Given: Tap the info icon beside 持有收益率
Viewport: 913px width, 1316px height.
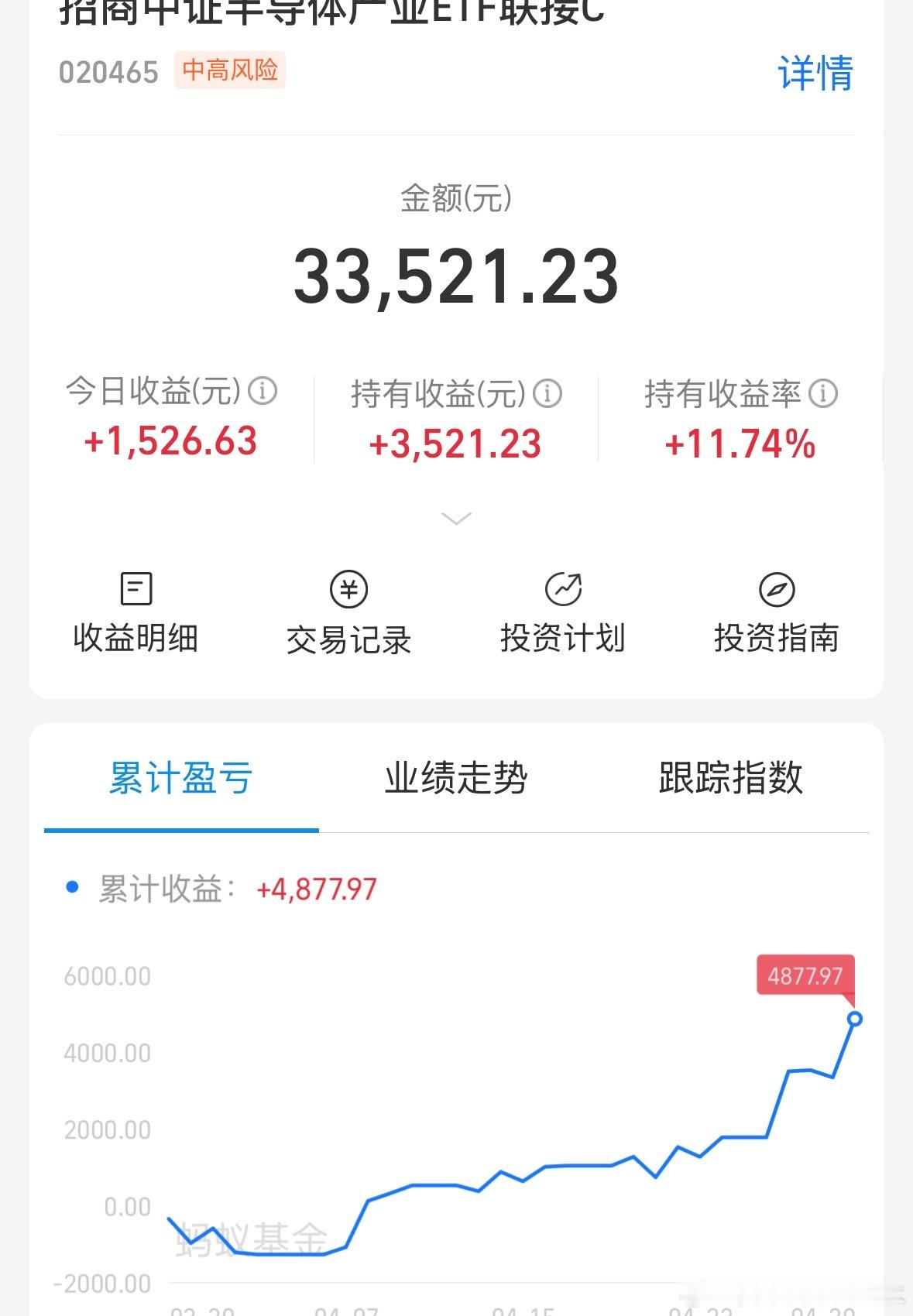Looking at the screenshot, I should tap(823, 393).
